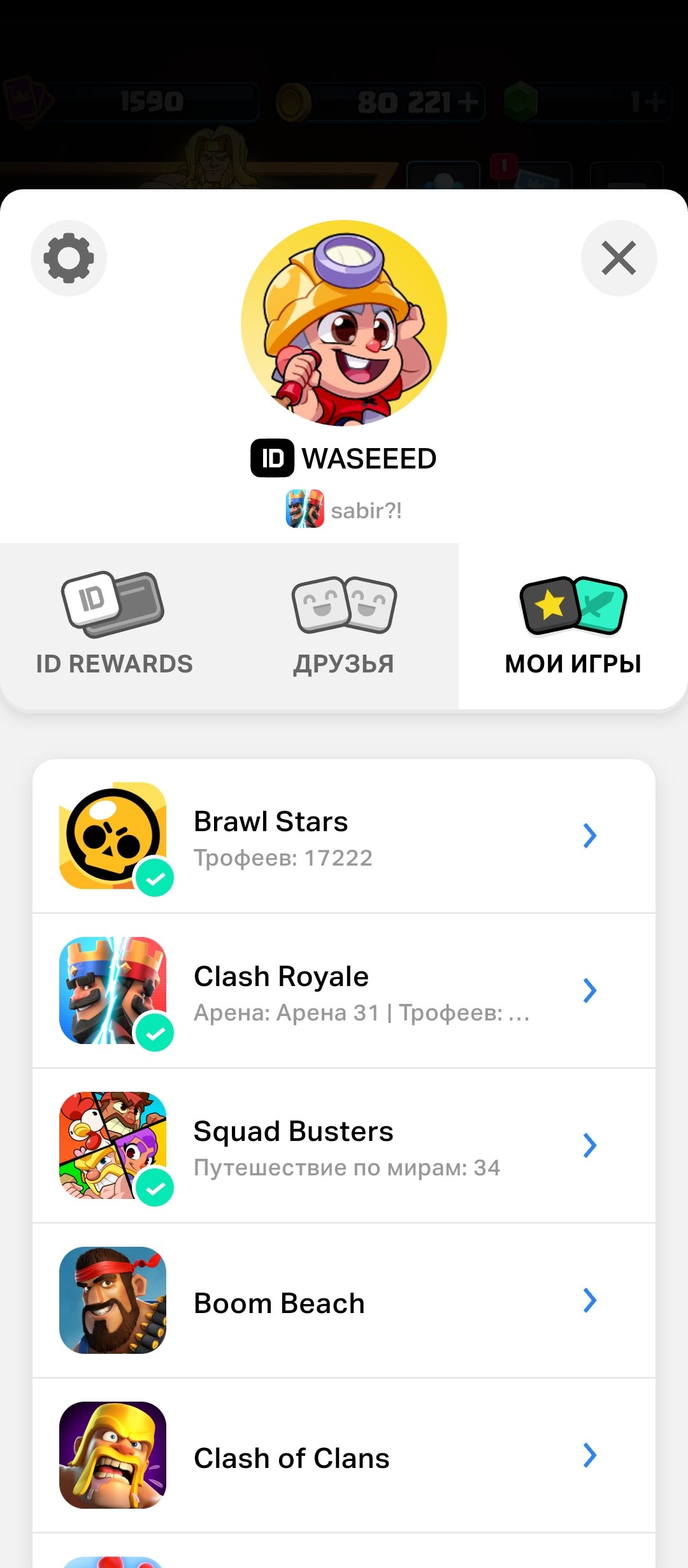Open Squad Busters game details
Image resolution: width=688 pixels, height=1568 pixels.
pyautogui.click(x=344, y=1145)
